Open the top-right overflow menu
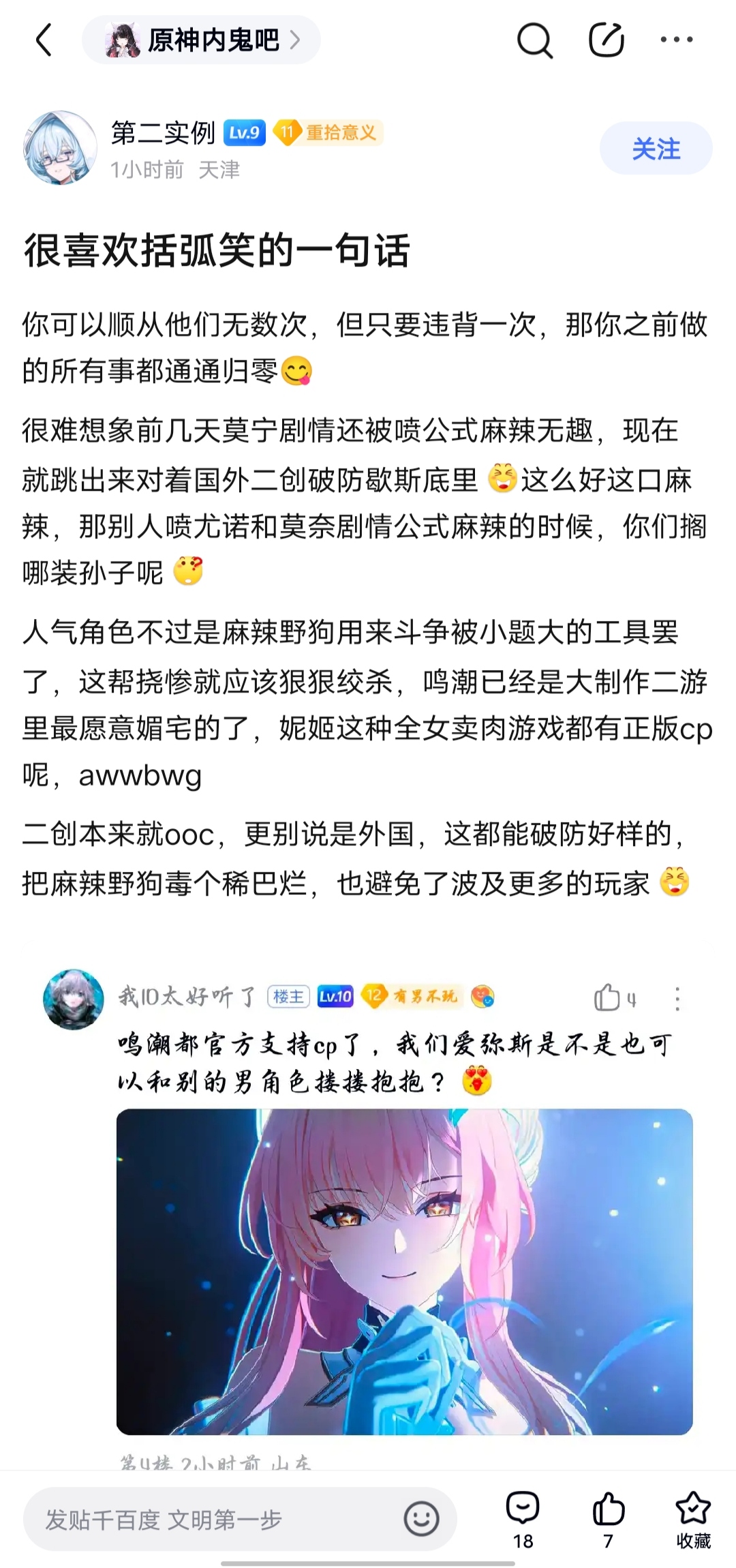 [677, 40]
